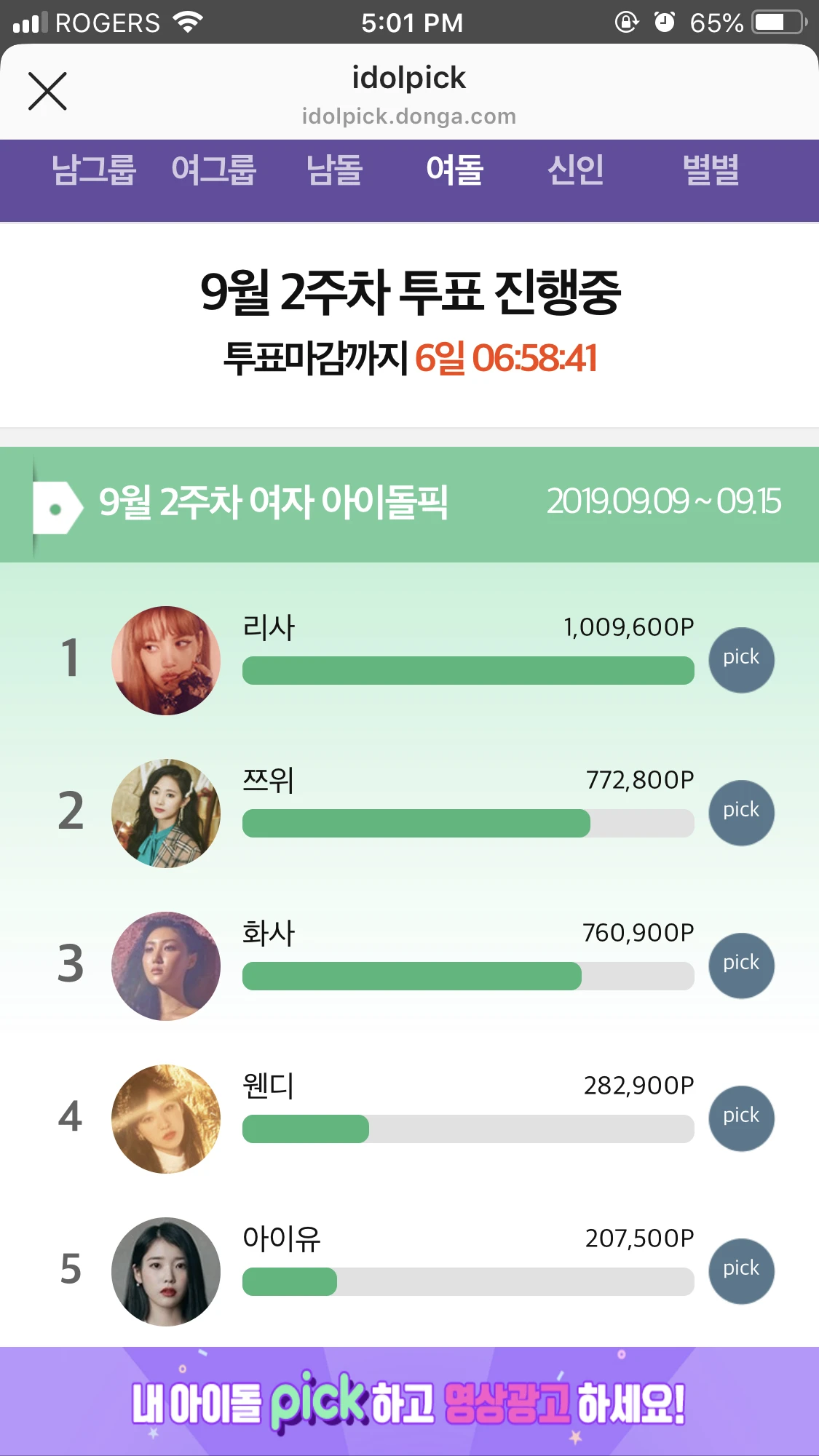Go to the 신인 tab
The image size is (819, 1456).
576,170
